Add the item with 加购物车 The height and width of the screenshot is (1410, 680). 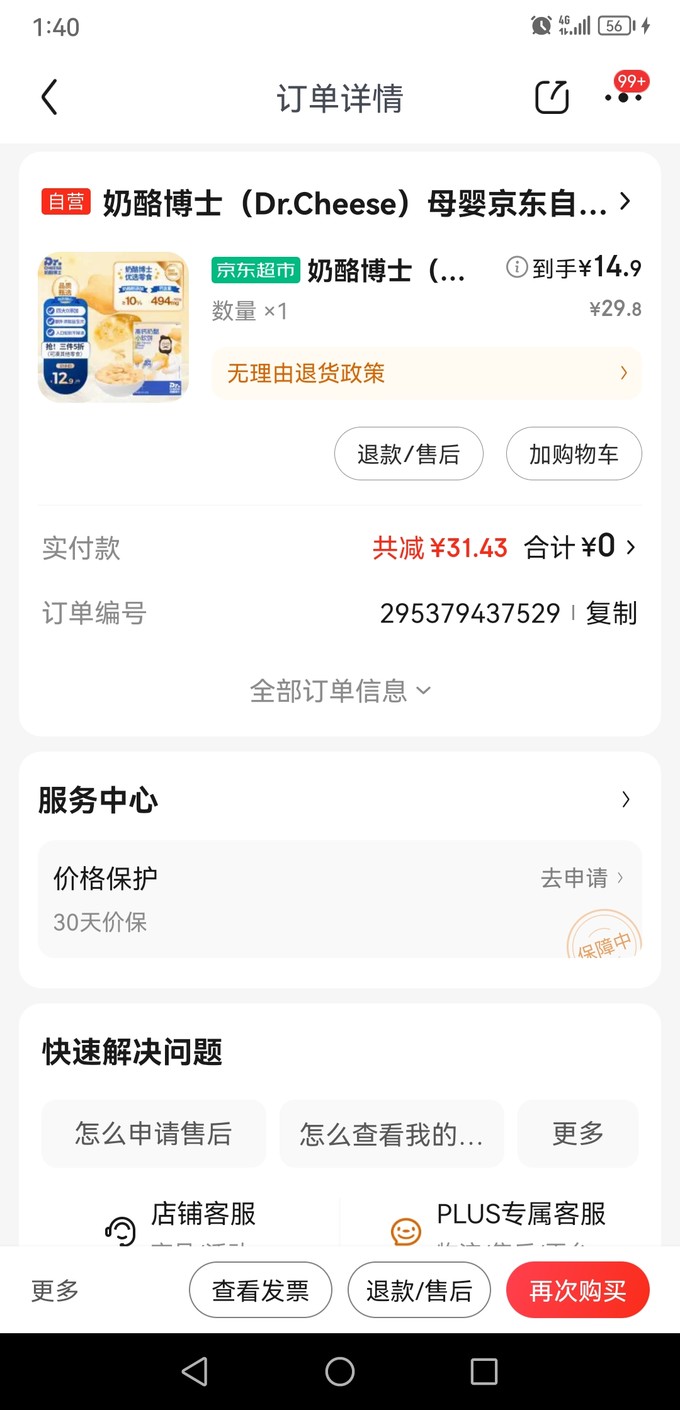[x=573, y=455]
